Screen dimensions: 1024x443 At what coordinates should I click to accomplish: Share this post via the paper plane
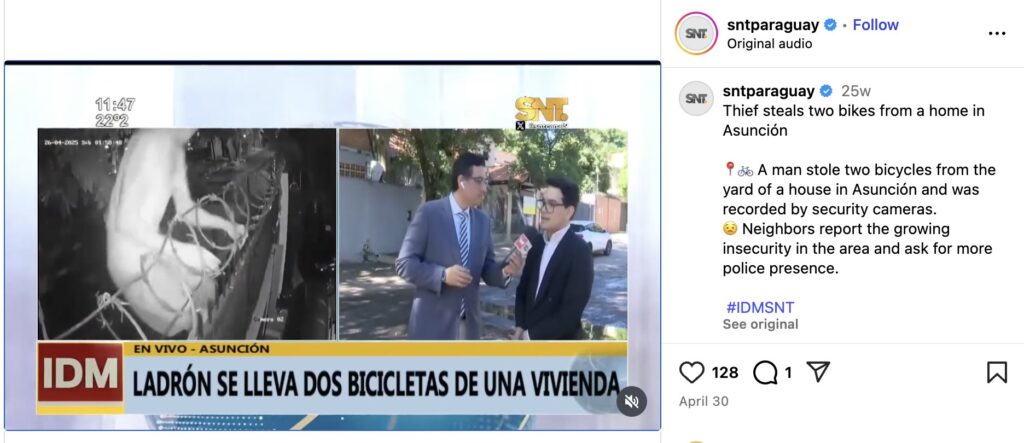[818, 373]
